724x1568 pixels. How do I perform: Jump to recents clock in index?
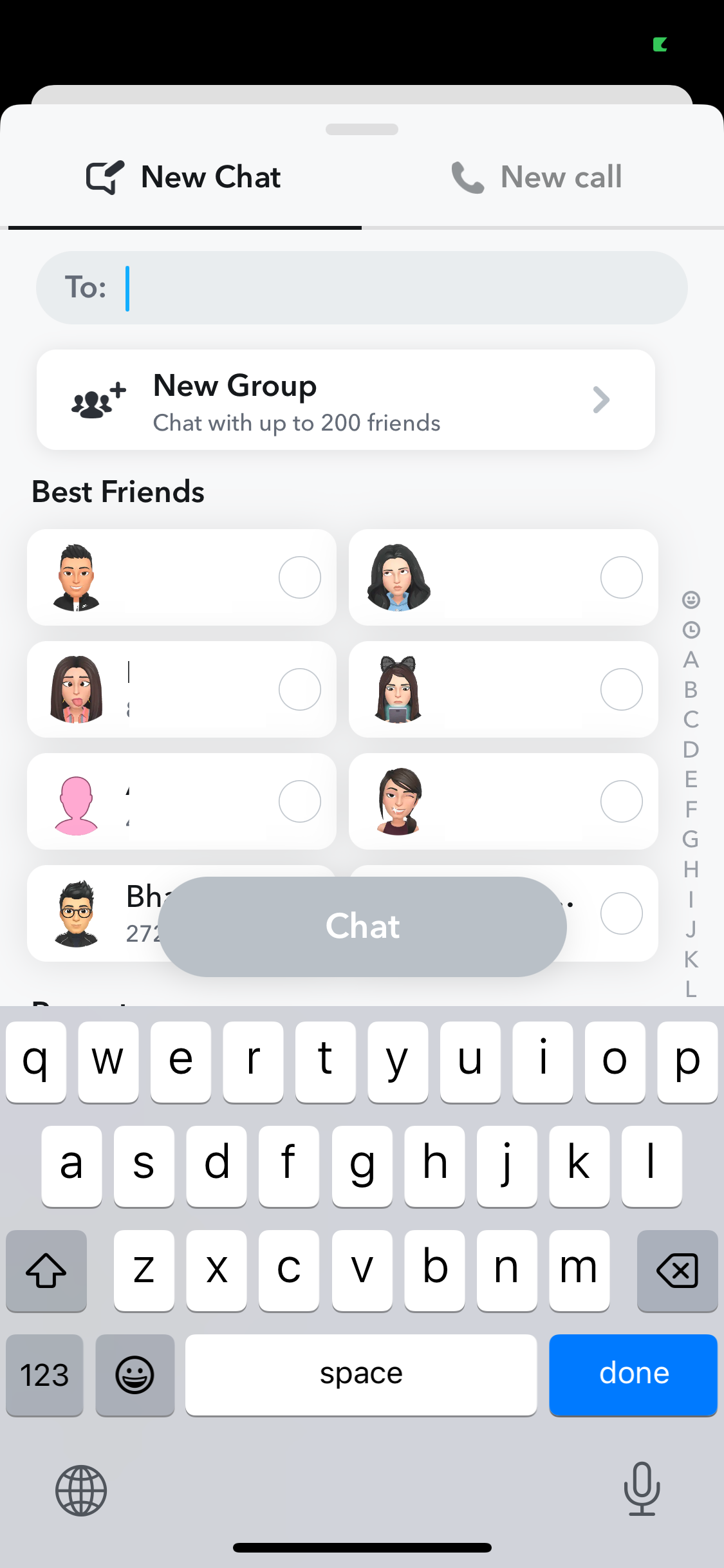pyautogui.click(x=691, y=630)
